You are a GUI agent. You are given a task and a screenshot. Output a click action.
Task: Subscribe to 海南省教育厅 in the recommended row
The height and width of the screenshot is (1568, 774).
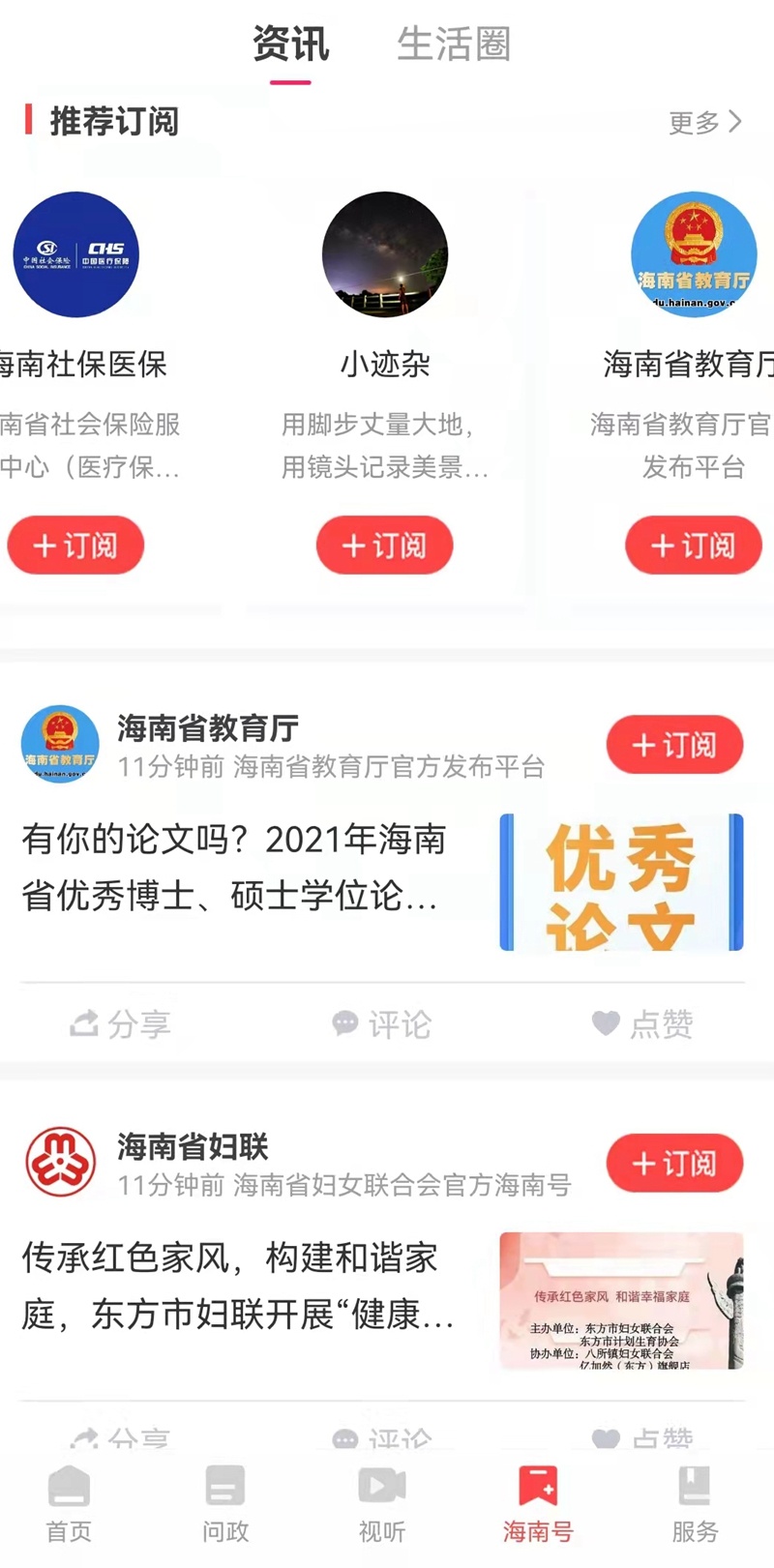click(x=693, y=546)
